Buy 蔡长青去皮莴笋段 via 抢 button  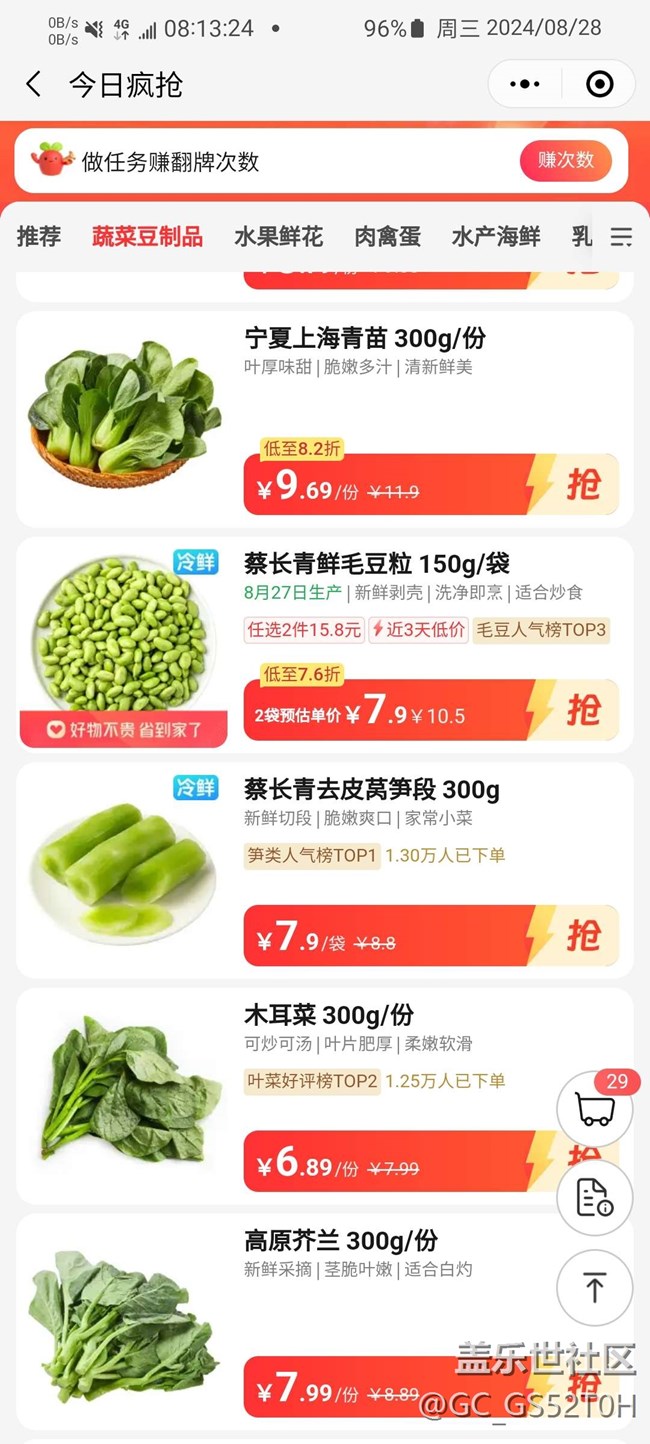pos(582,936)
